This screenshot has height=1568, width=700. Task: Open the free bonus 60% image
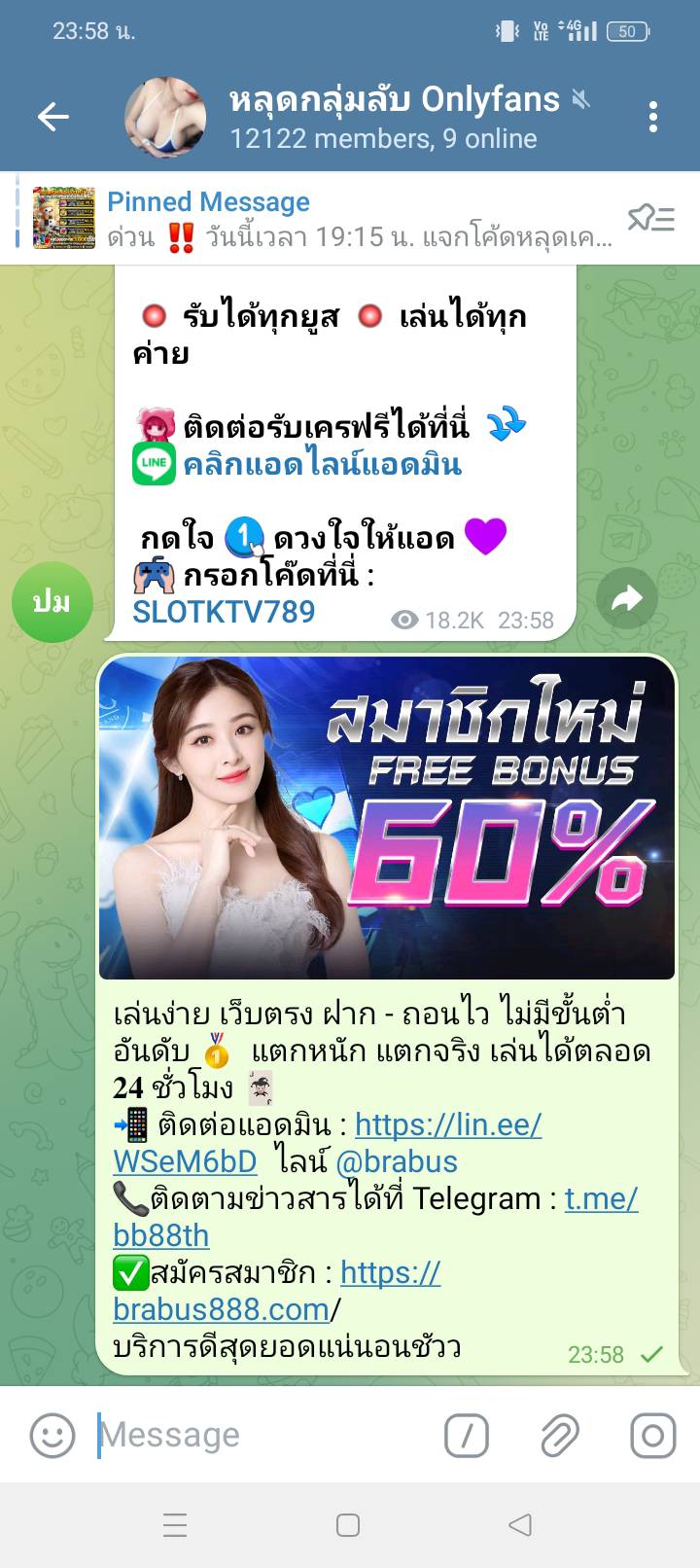click(387, 817)
